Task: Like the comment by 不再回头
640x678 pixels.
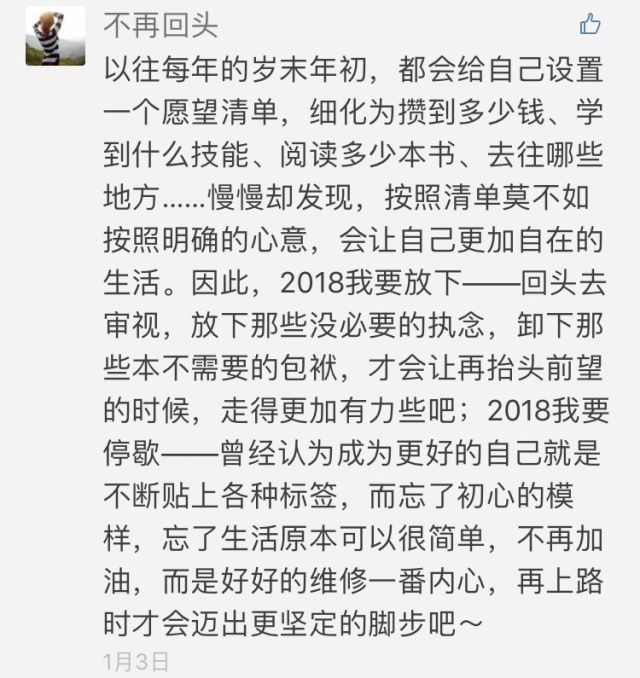Action: [x=591, y=24]
